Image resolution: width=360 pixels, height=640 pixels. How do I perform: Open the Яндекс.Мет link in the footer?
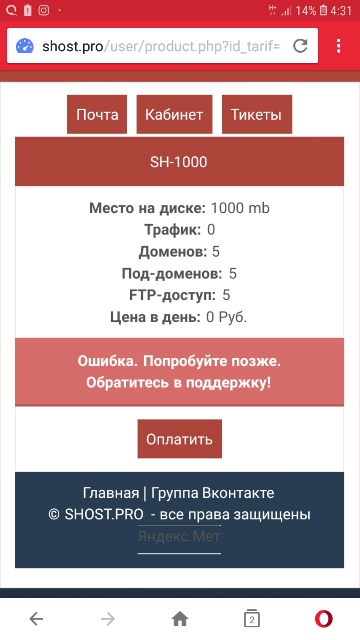179,536
